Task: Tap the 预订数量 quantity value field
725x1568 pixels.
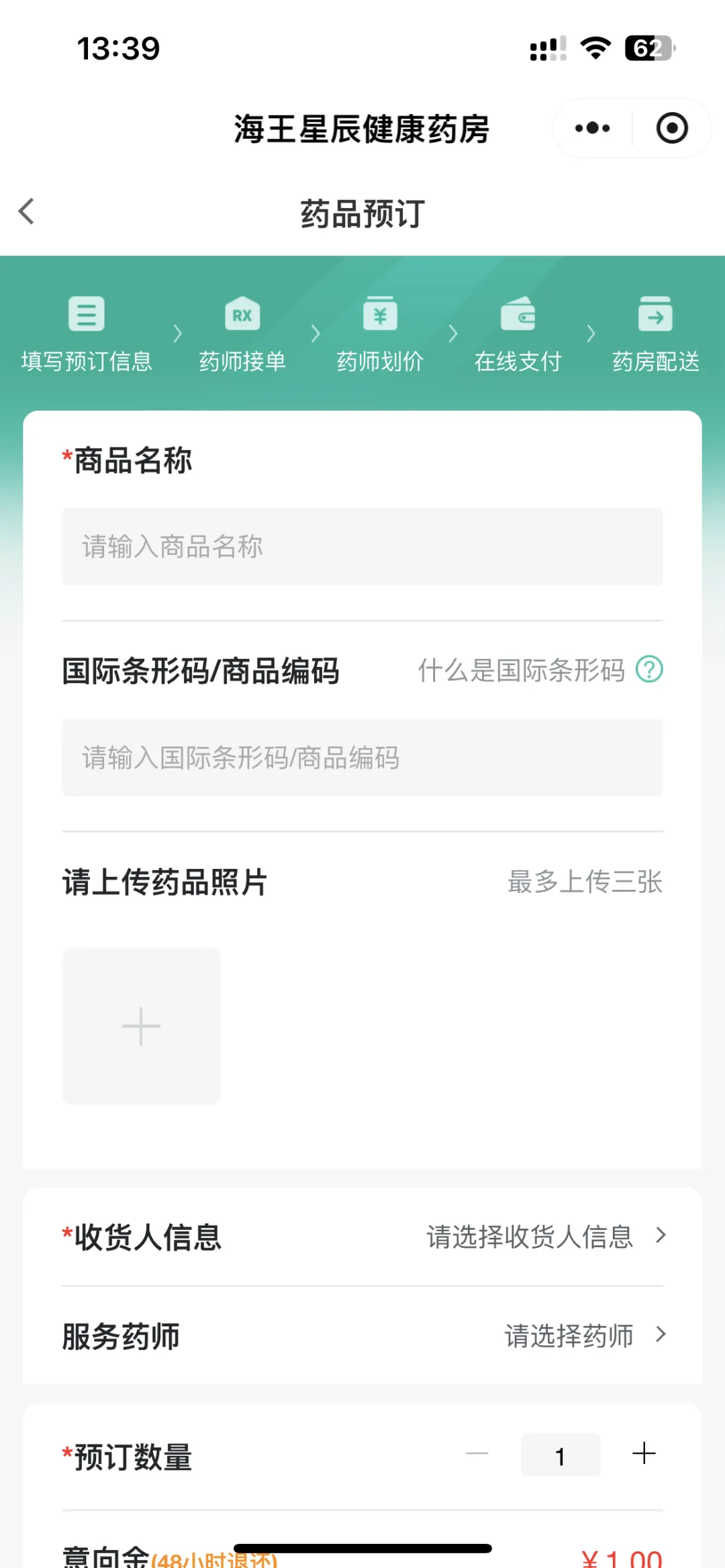Action: tap(561, 1455)
